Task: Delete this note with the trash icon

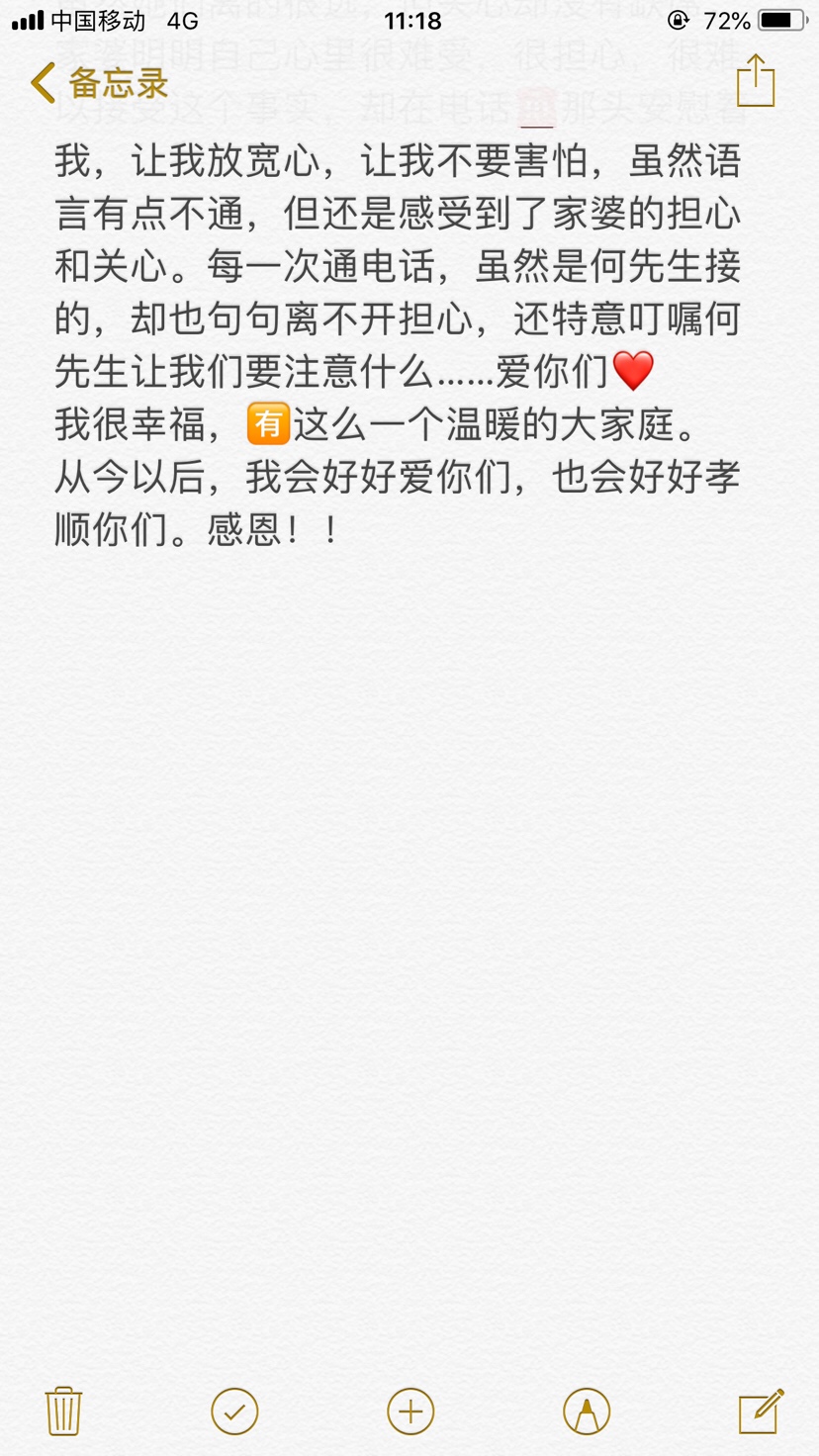Action: coord(64,1411)
